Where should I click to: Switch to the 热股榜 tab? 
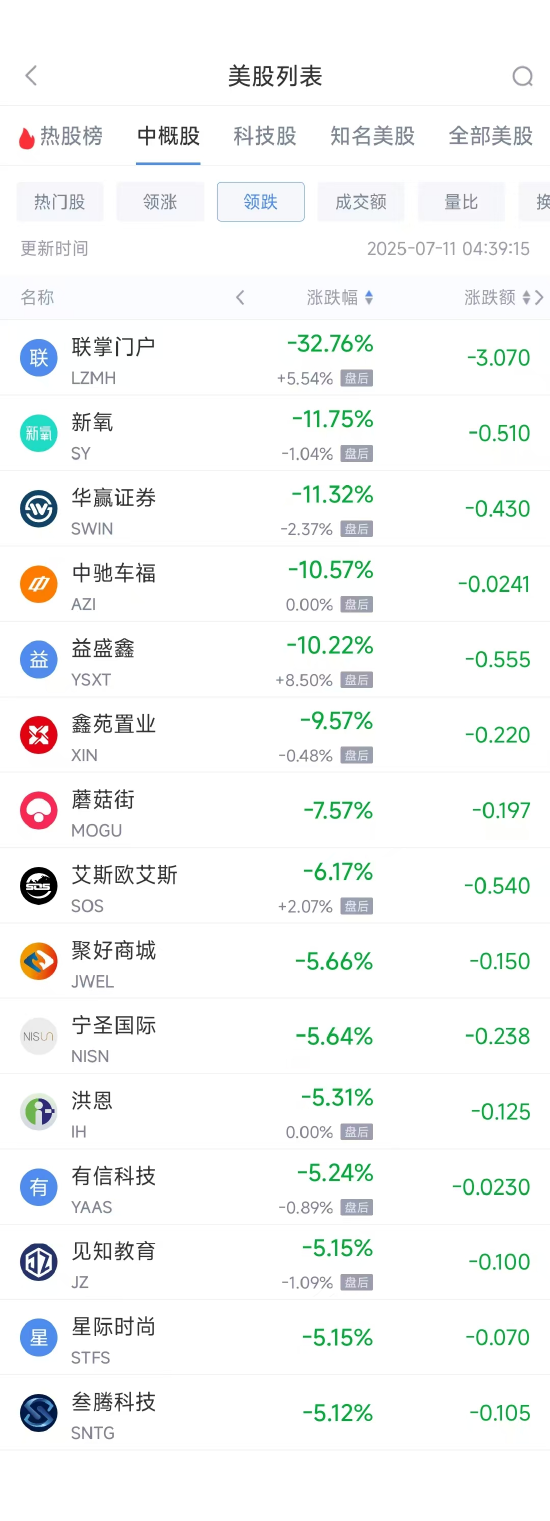click(60, 136)
